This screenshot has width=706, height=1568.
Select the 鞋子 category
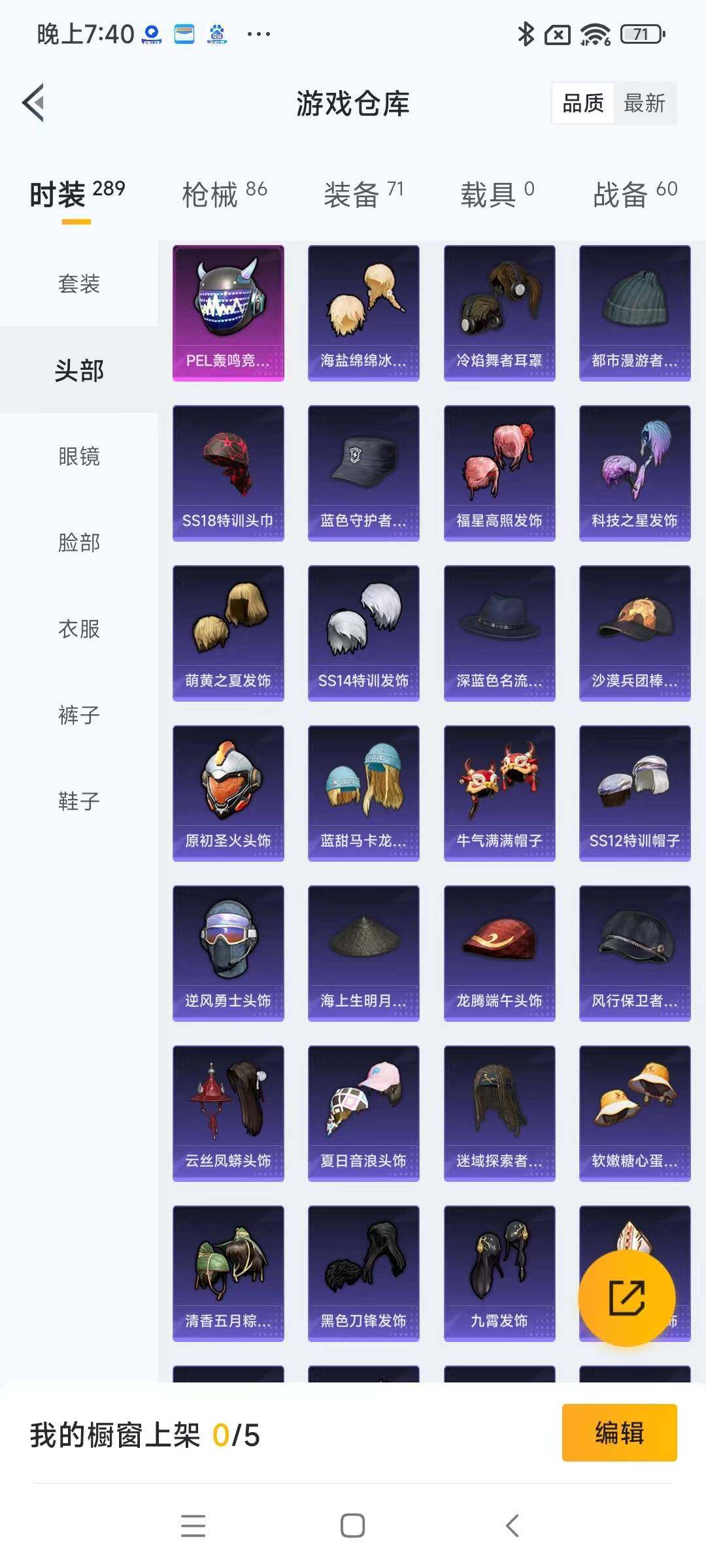click(x=79, y=801)
